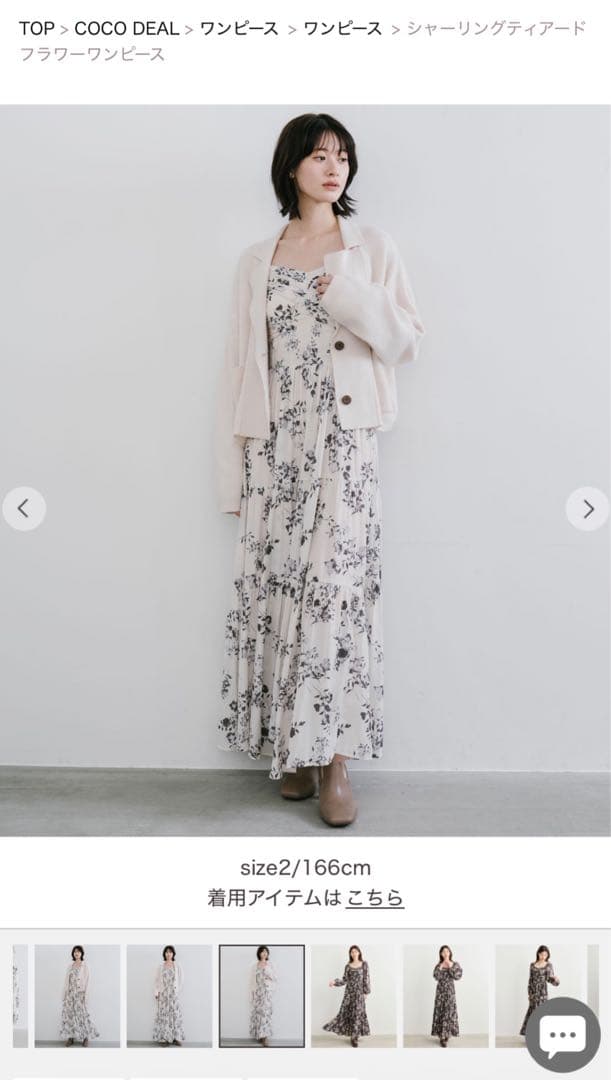Select the second dark floral dress thumbnail
Viewport: 611px width, 1080px height.
click(445, 995)
